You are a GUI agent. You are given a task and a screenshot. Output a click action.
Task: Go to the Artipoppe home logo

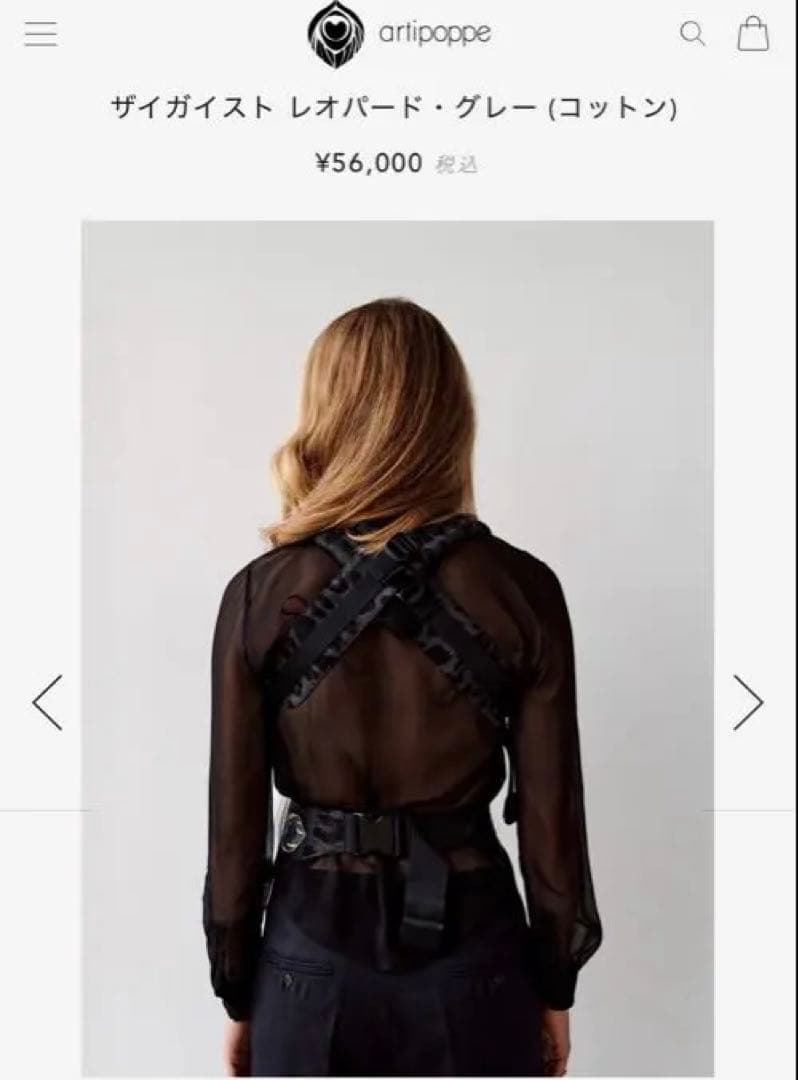pyautogui.click(x=399, y=35)
